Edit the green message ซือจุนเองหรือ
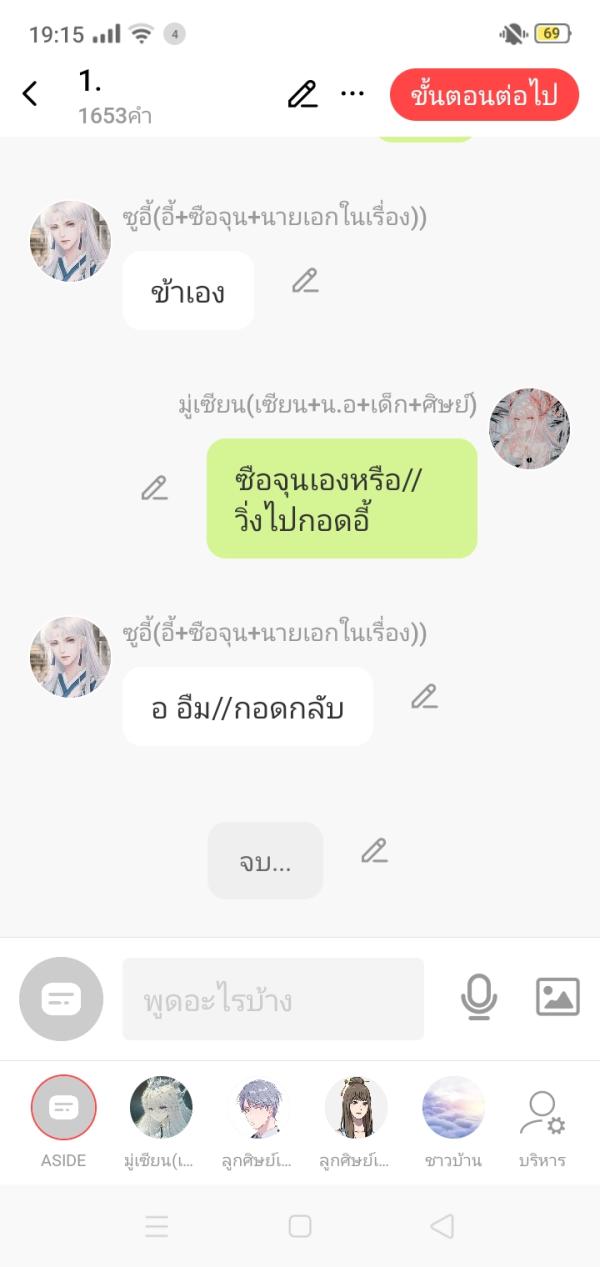This screenshot has width=600, height=1267. (x=154, y=488)
